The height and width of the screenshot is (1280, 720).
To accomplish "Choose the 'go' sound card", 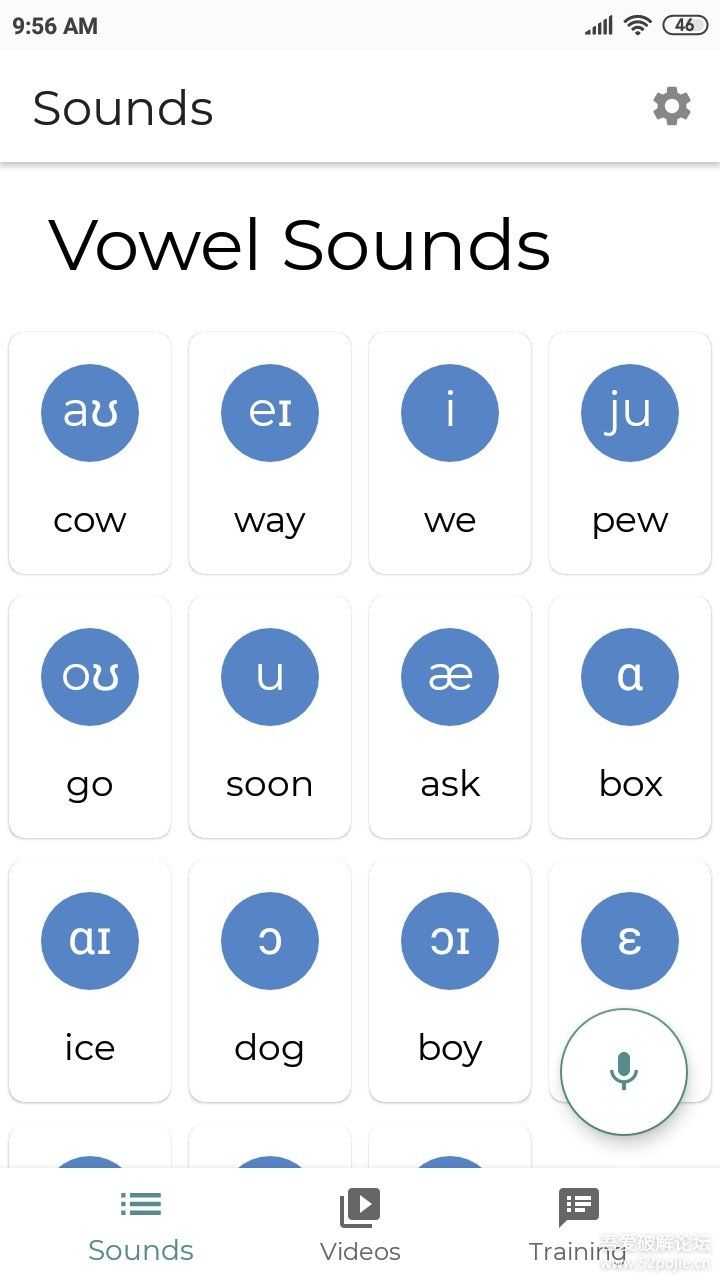I will coord(90,717).
